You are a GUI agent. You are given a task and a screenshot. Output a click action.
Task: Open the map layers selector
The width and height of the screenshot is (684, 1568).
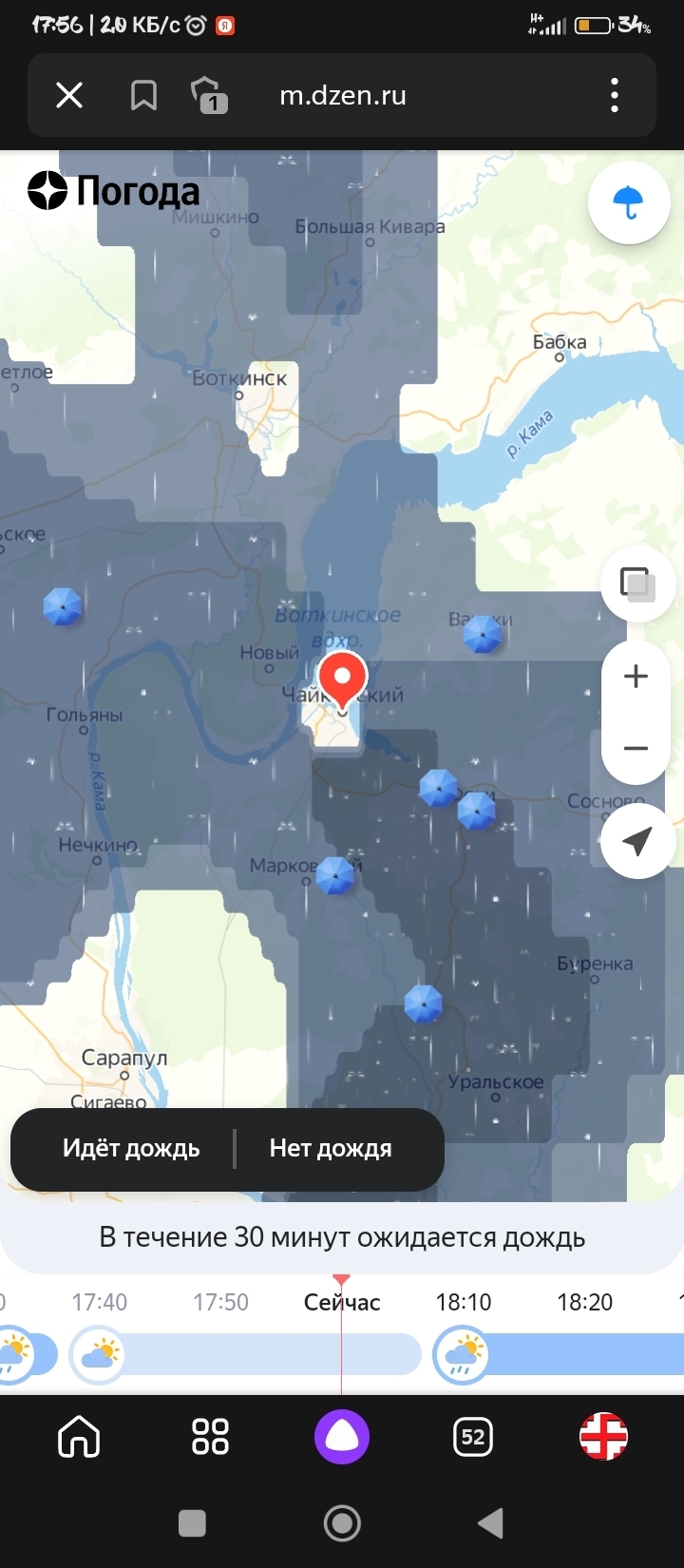point(636,583)
